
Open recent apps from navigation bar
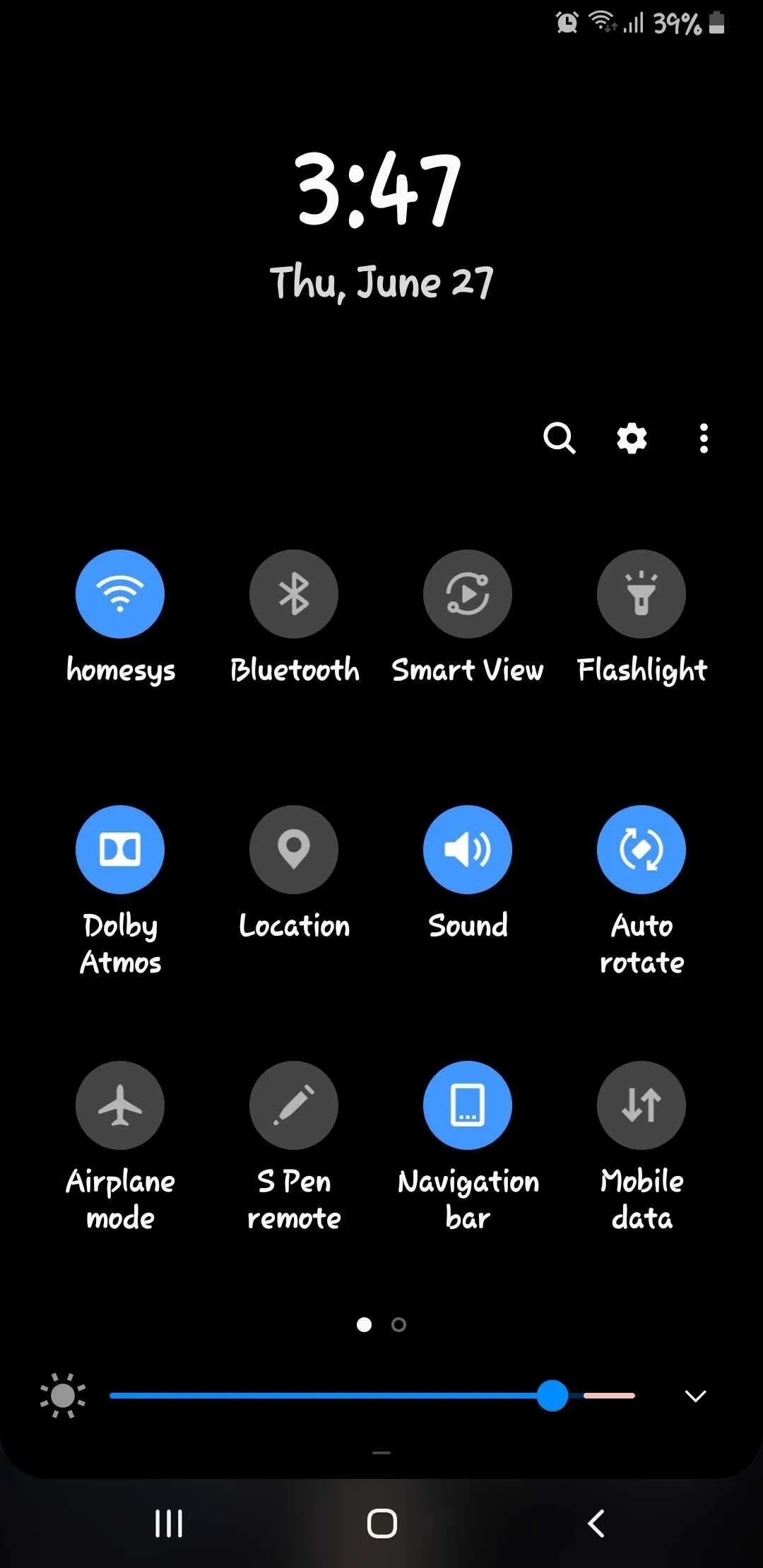169,1524
